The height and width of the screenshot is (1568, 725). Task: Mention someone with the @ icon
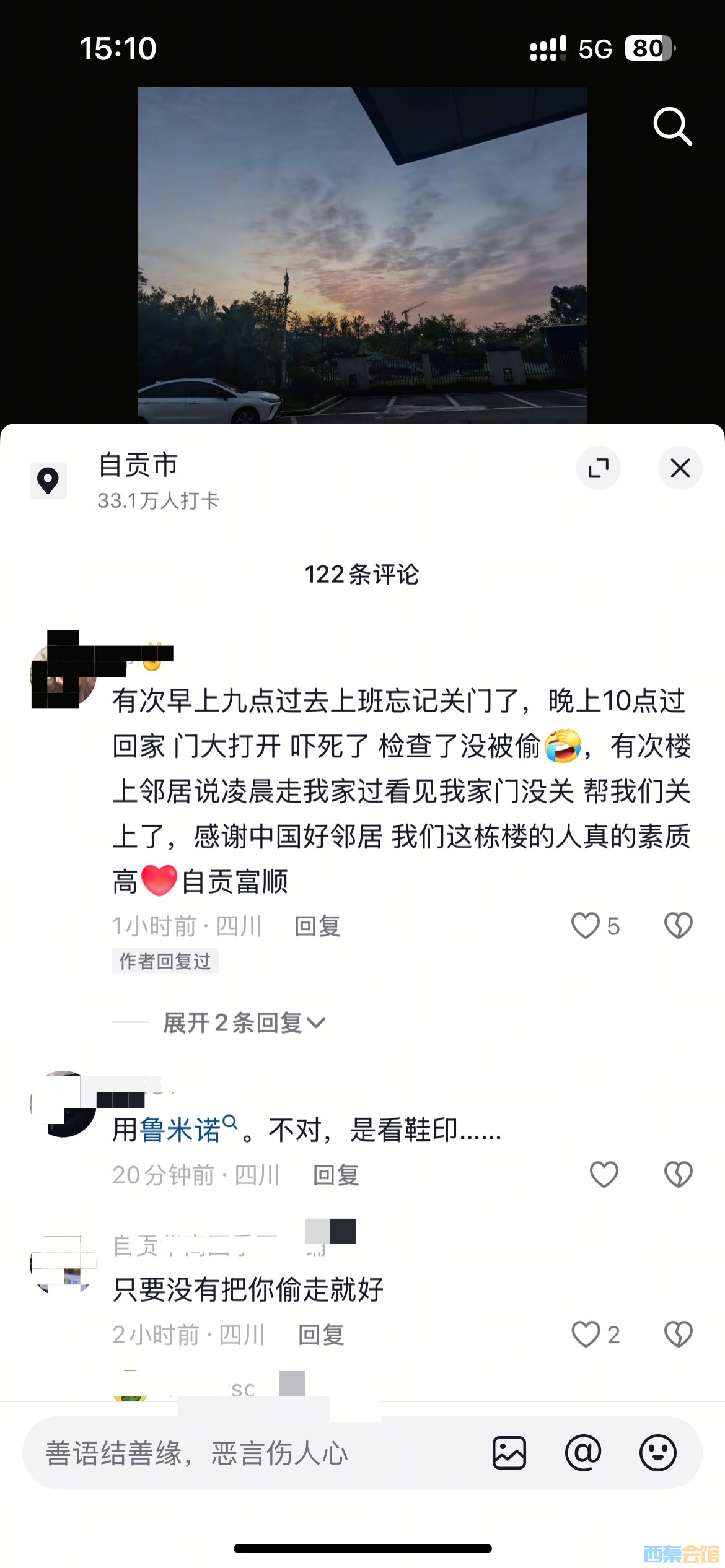[x=583, y=1453]
